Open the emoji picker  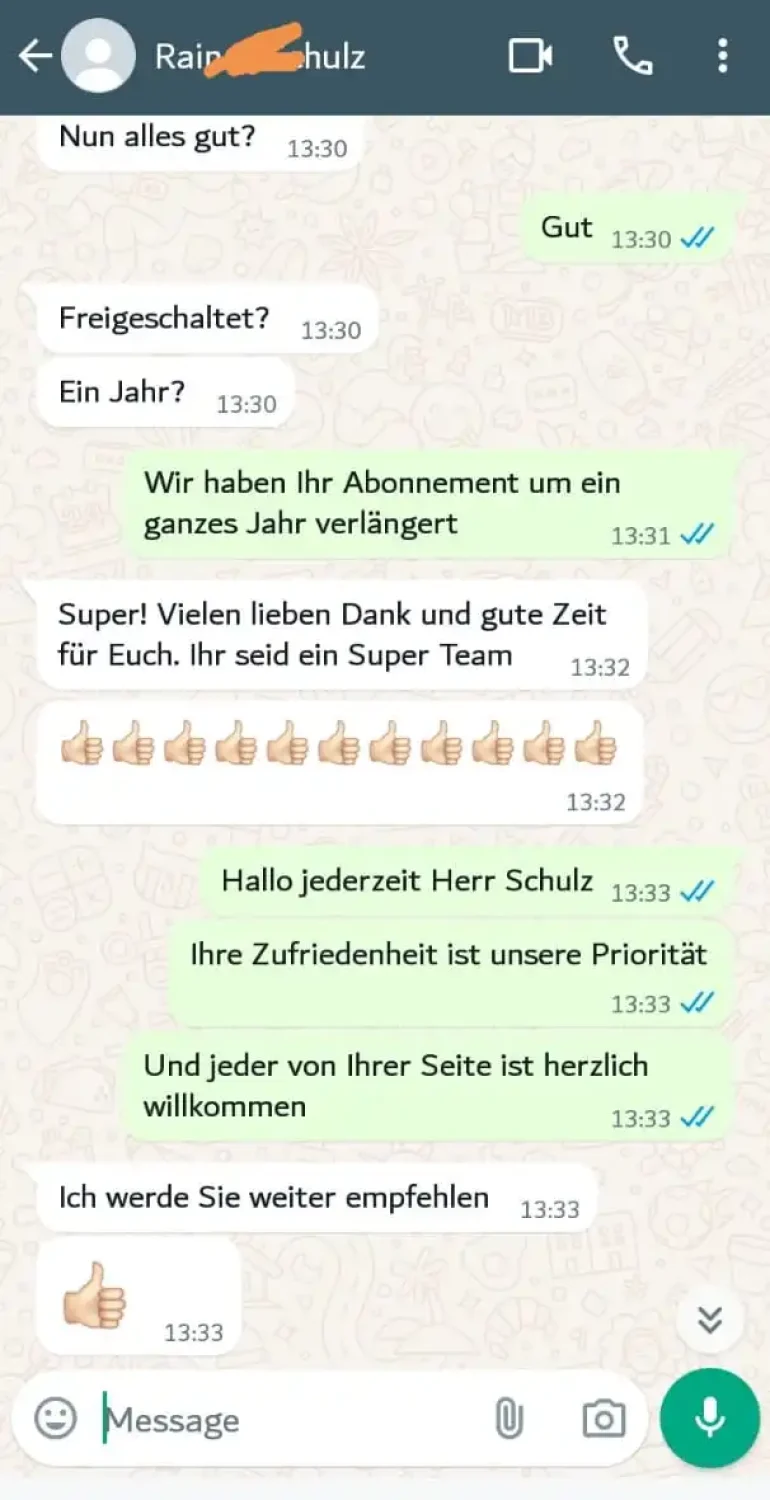[57, 1419]
